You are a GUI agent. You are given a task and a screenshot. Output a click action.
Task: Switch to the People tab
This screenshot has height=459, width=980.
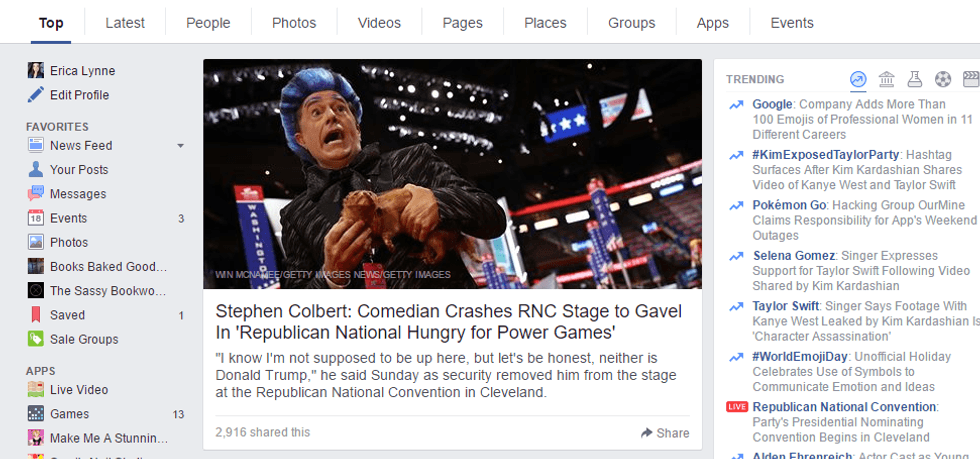[208, 22]
